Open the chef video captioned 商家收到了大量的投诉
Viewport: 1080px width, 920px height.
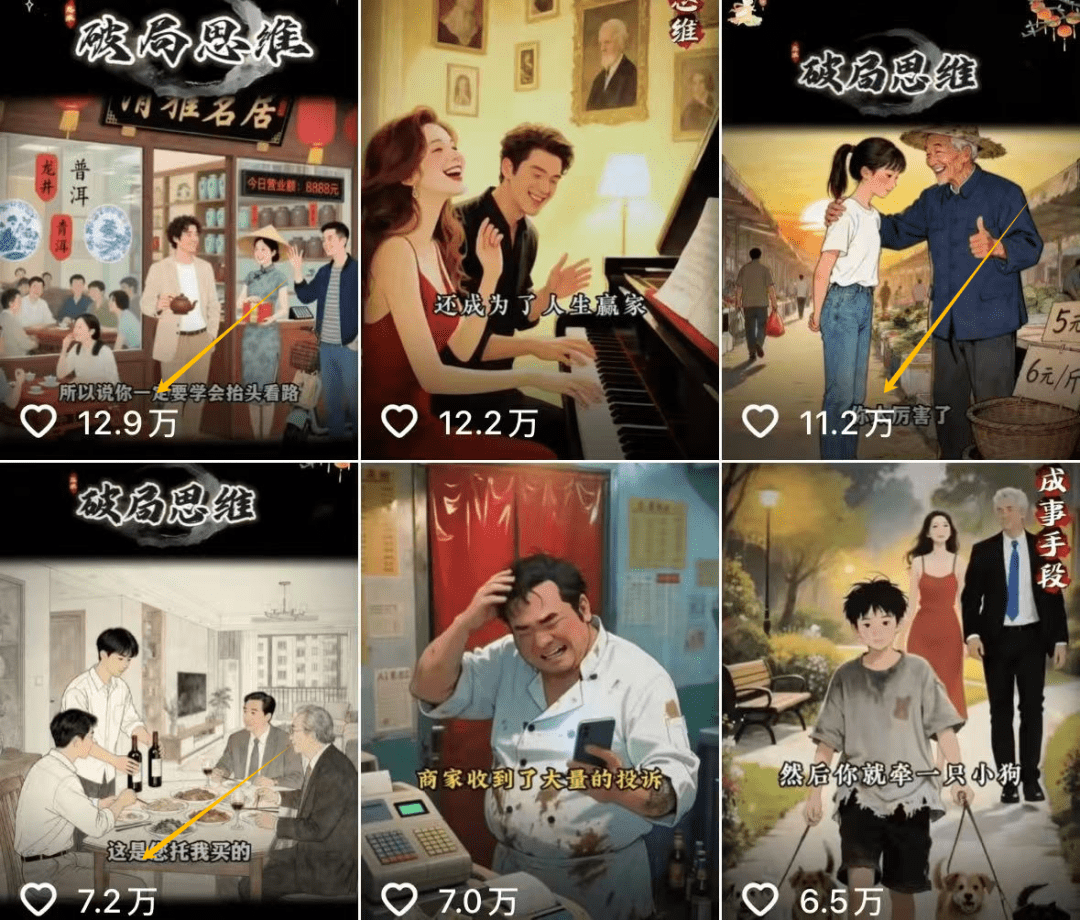click(x=539, y=690)
